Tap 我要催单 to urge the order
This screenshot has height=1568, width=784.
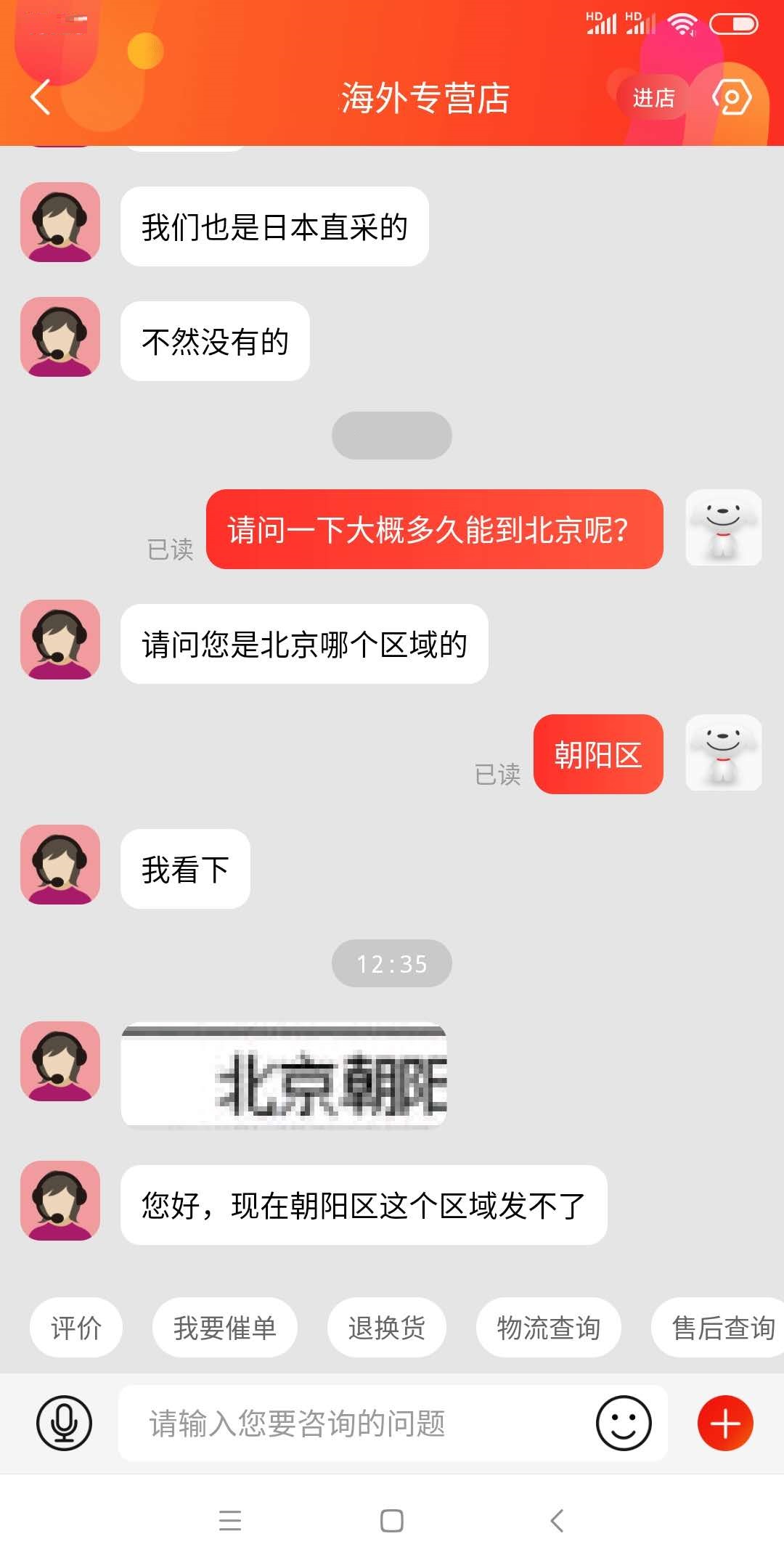(x=225, y=1328)
